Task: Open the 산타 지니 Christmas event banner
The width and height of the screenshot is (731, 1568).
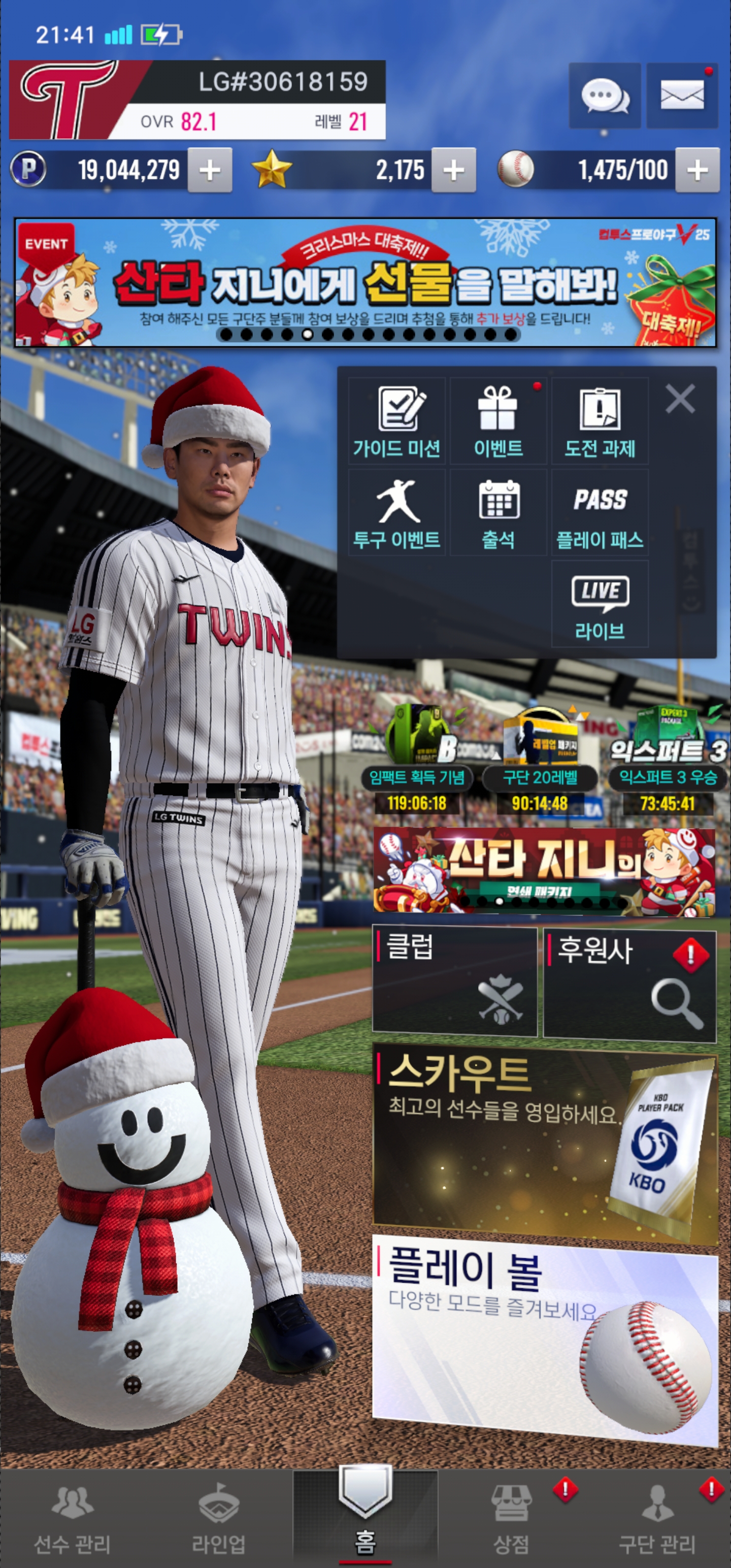Action: [x=365, y=282]
